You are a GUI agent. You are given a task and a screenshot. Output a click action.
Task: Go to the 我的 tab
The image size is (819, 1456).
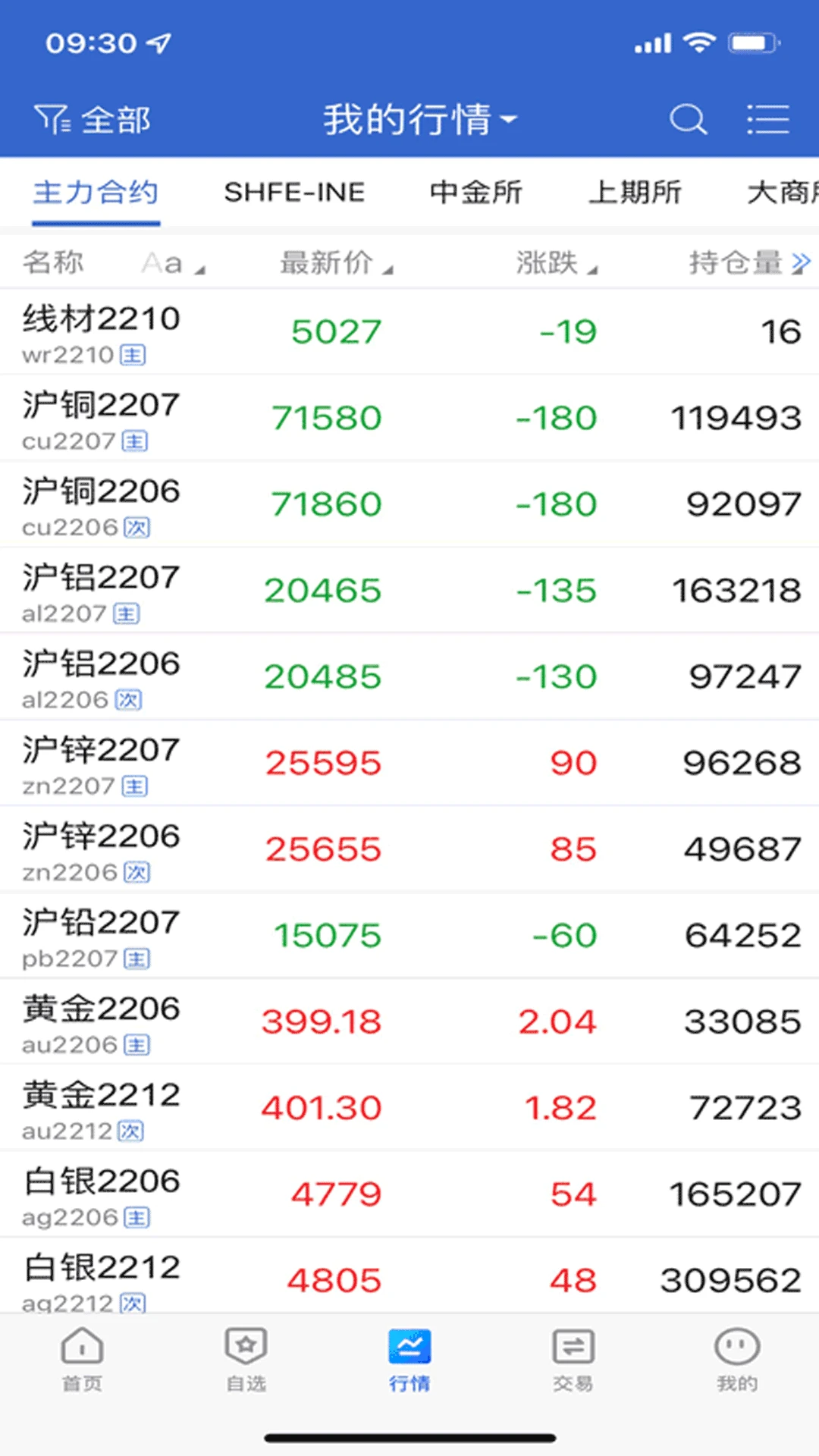737,1359
